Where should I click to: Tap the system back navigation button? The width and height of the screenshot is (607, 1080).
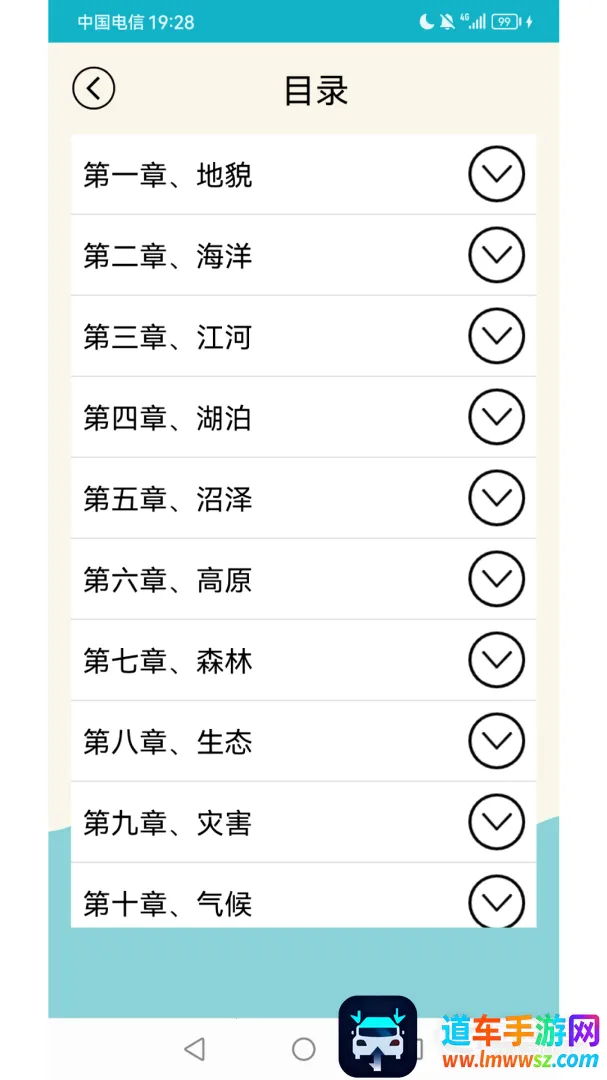(195, 1048)
